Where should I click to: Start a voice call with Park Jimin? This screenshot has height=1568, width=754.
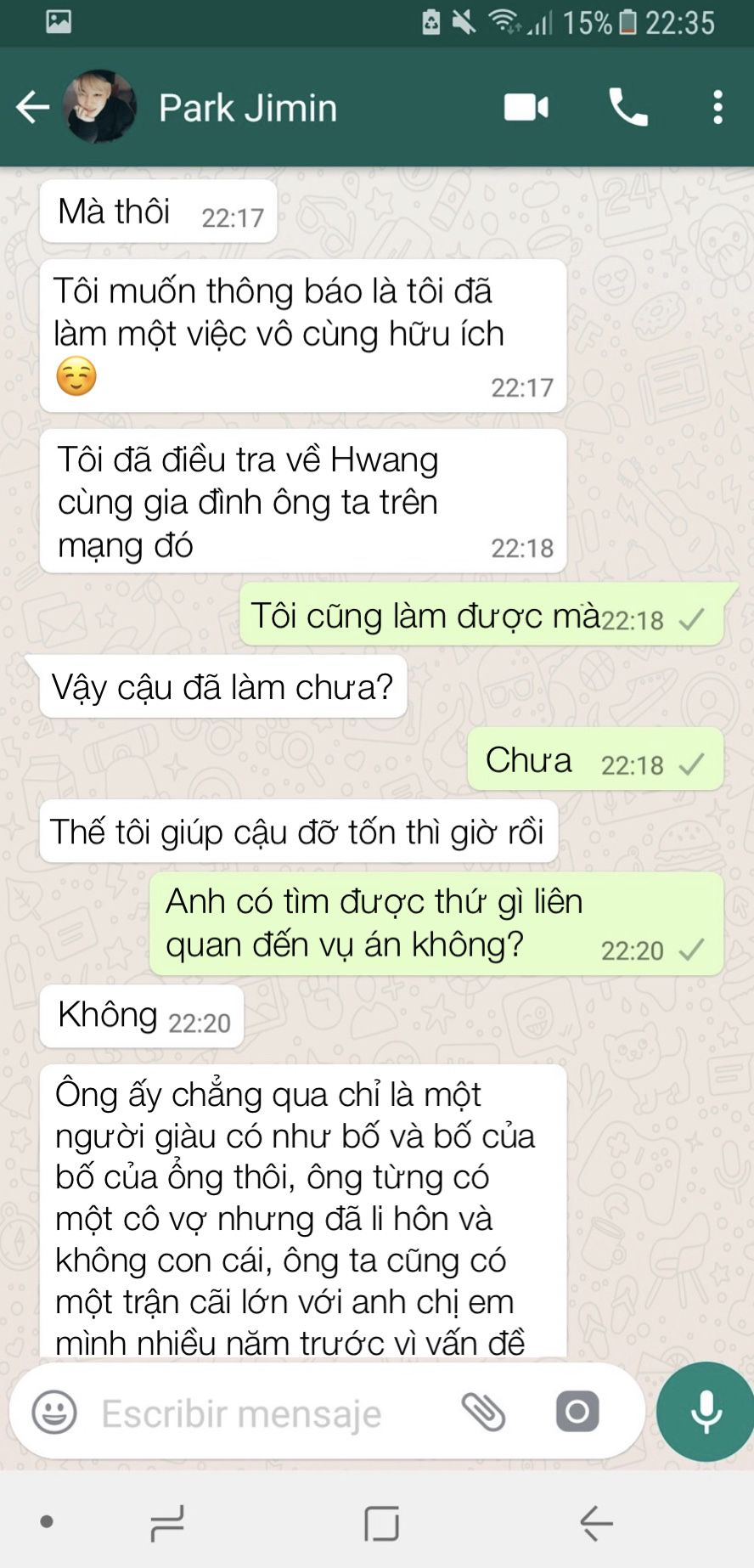tap(628, 108)
